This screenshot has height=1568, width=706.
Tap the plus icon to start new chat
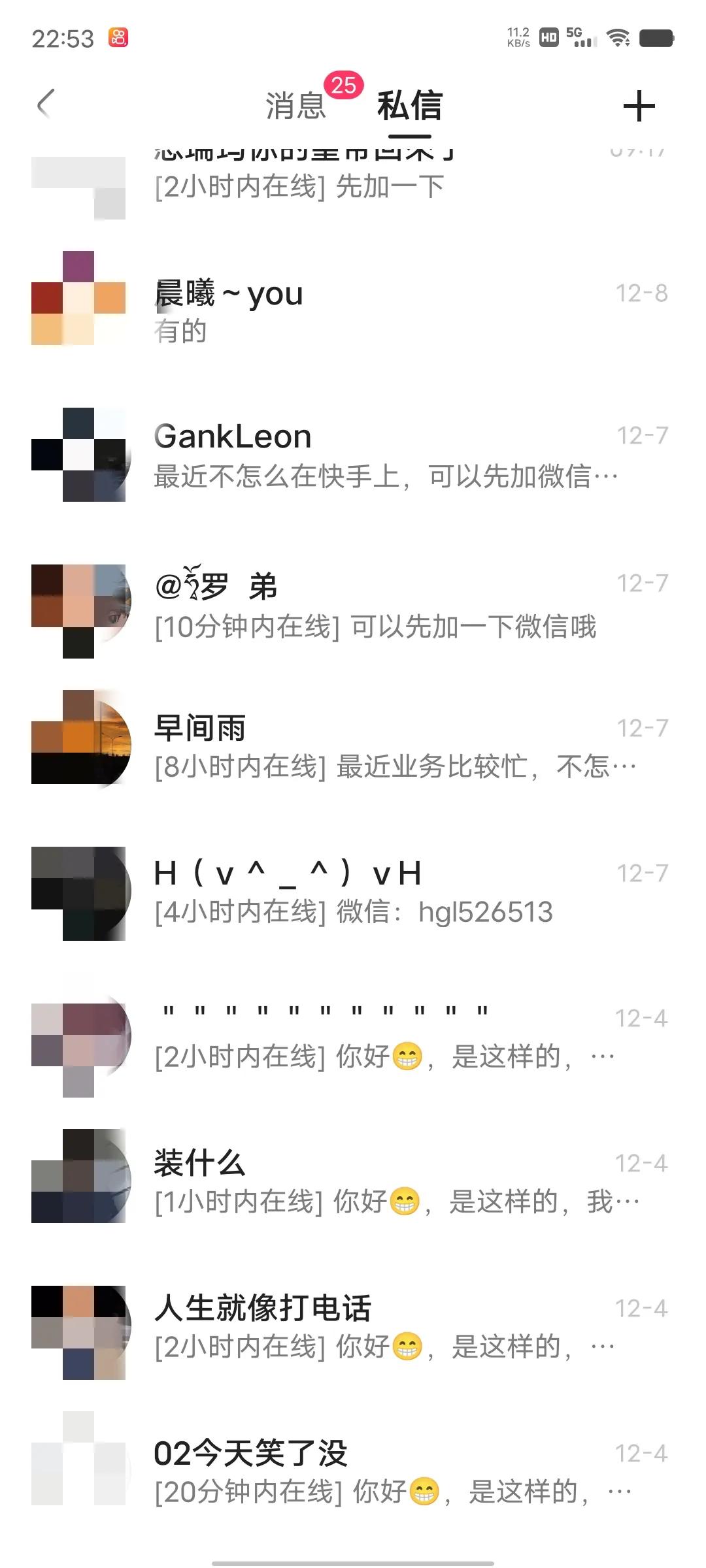click(x=639, y=105)
